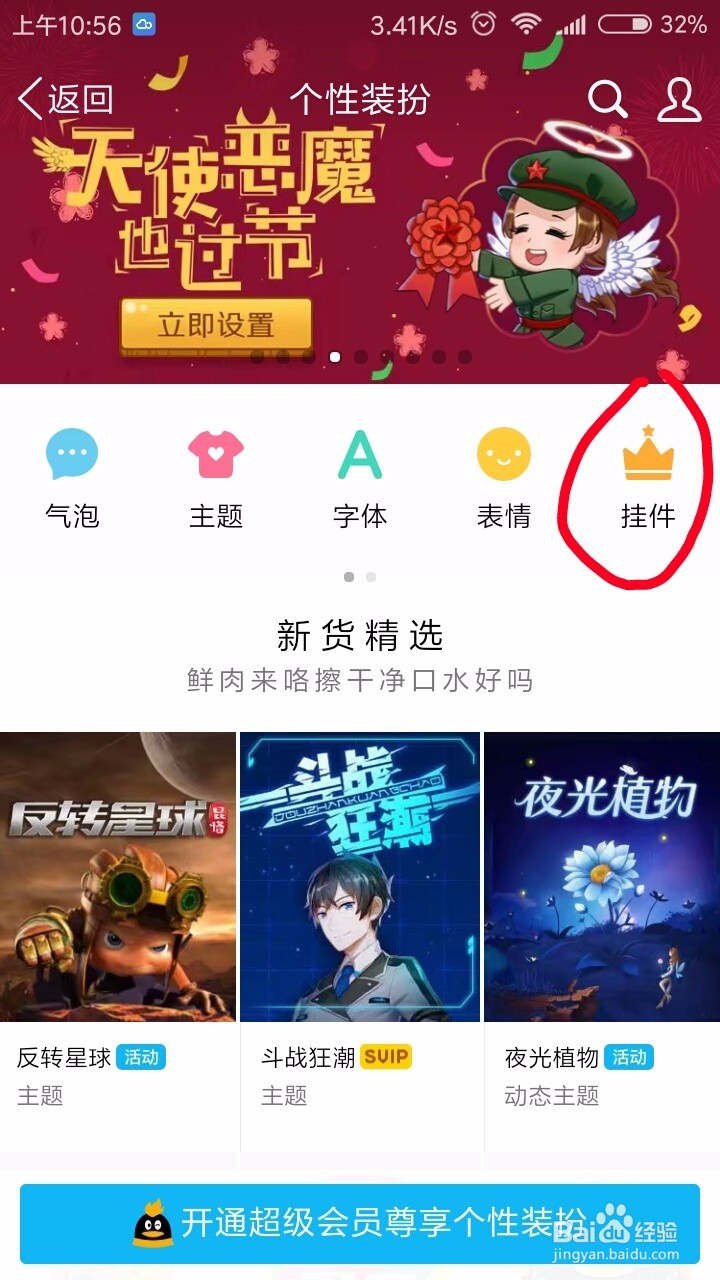This screenshot has height=1280, width=720.
Task: Switch to the second icon page dot
Action: point(371,576)
